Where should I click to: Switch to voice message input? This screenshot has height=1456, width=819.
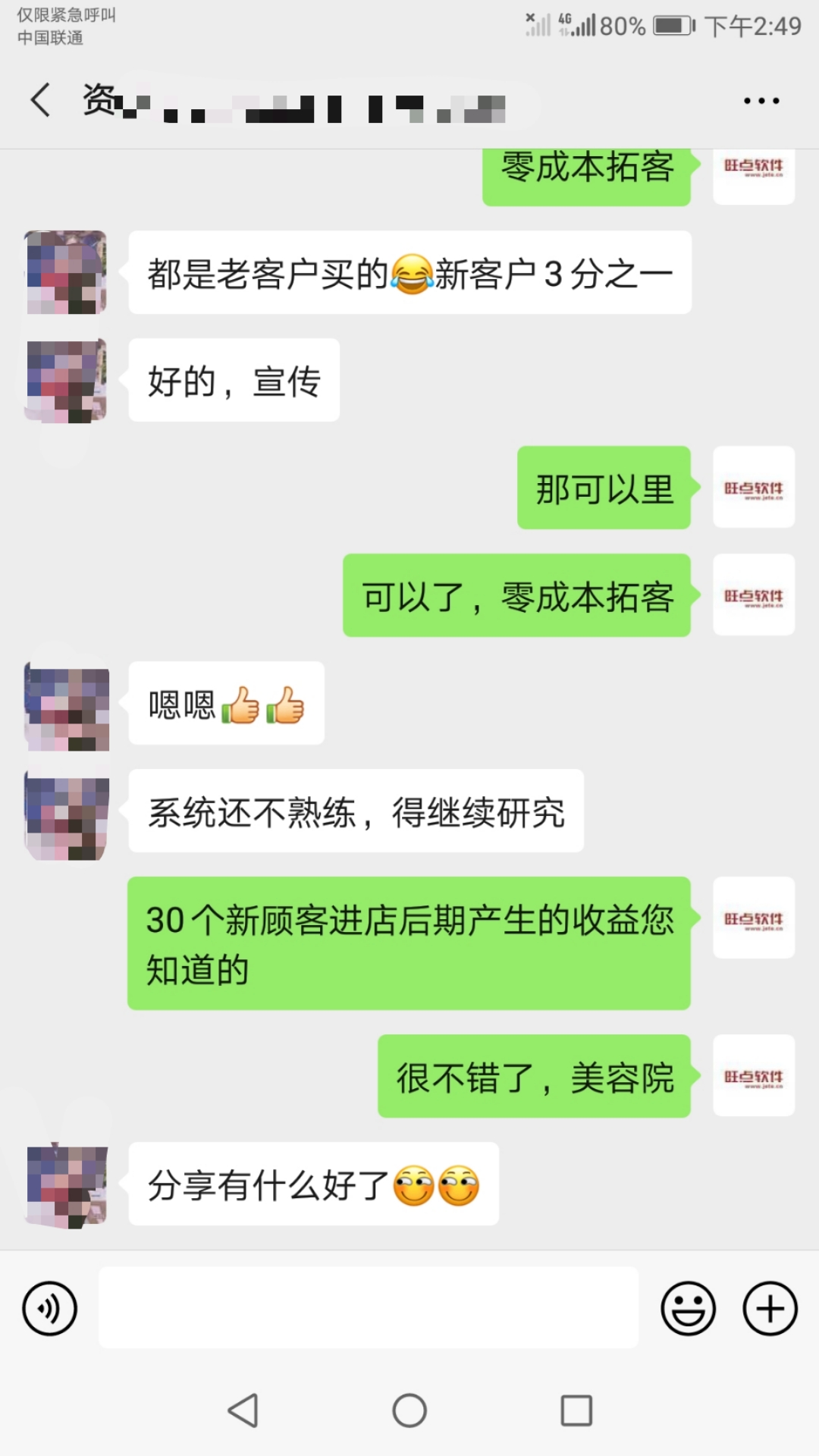[50, 1308]
